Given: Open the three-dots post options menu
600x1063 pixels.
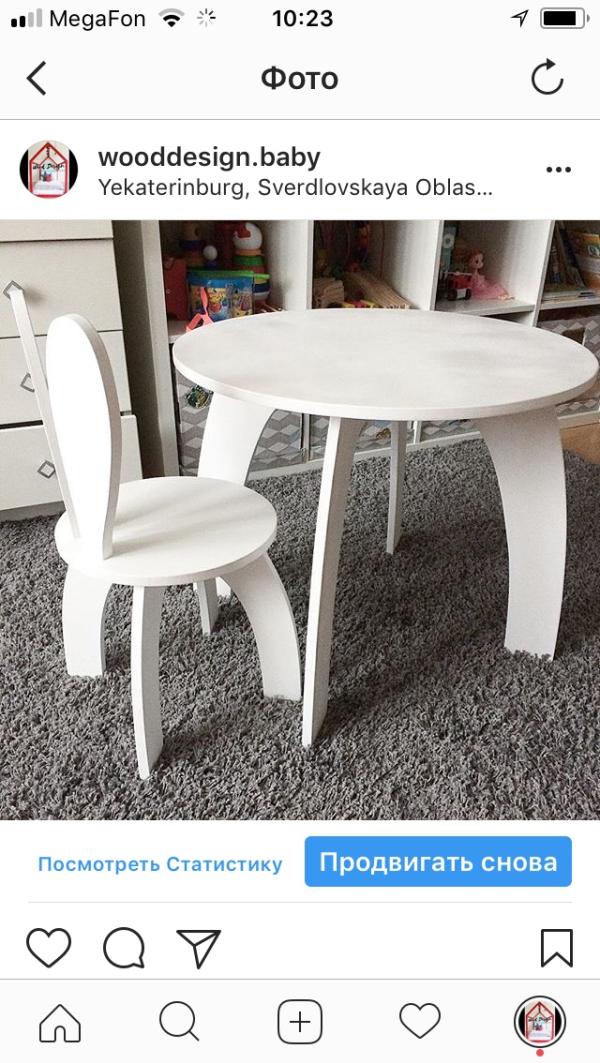Looking at the screenshot, I should click(x=559, y=169).
